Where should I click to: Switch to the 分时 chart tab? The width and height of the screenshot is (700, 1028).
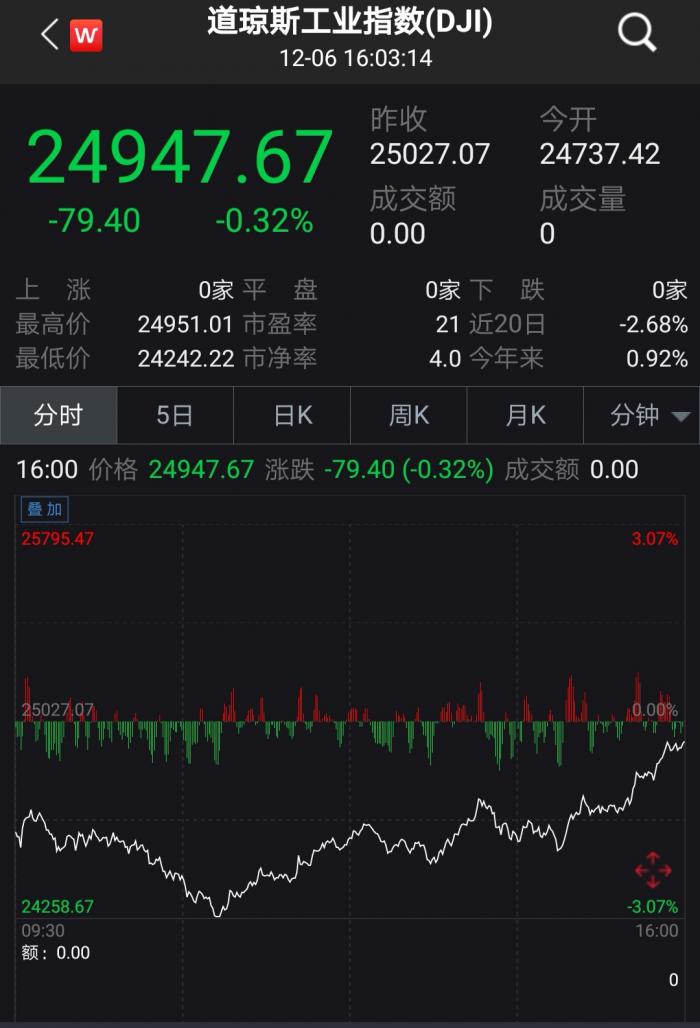click(x=58, y=416)
